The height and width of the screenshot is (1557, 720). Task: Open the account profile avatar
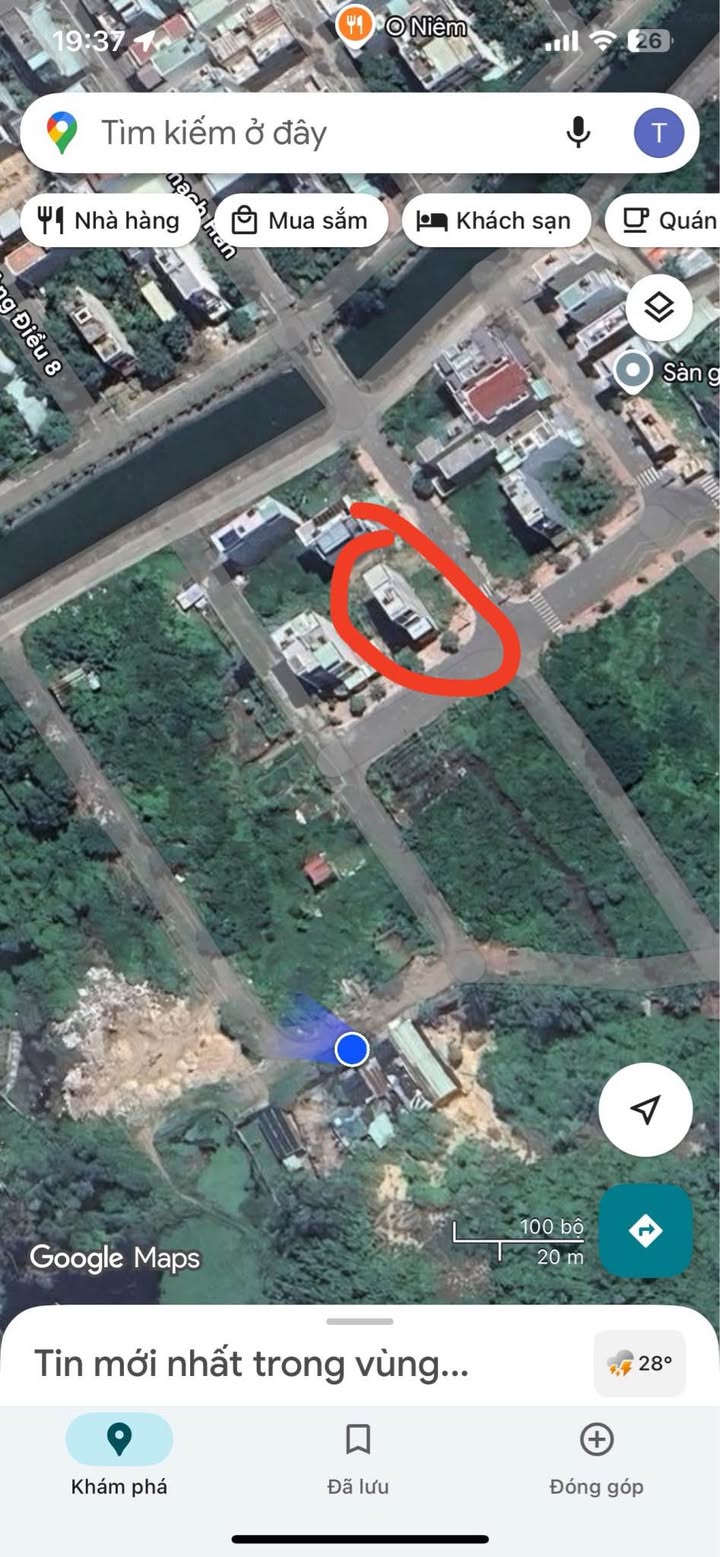pos(659,133)
